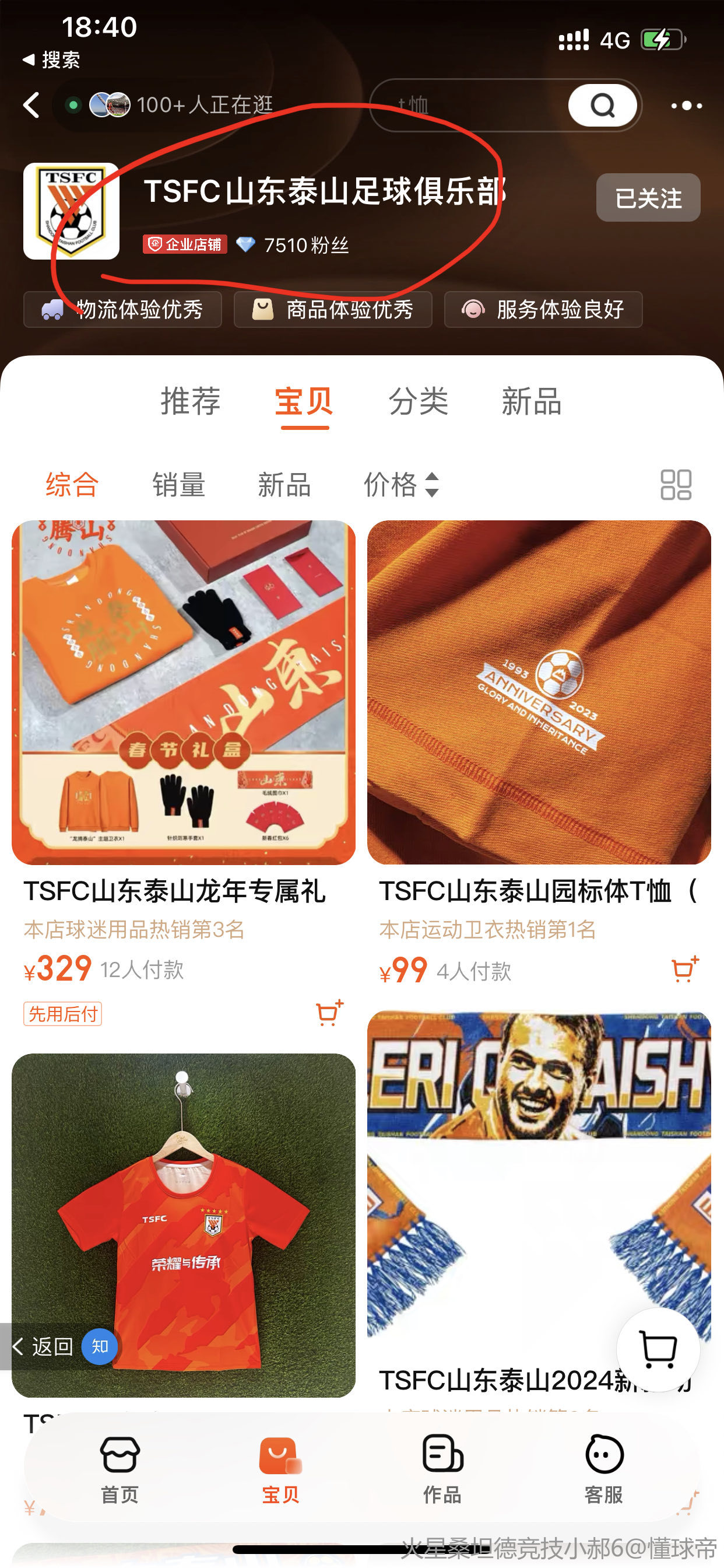The height and width of the screenshot is (1568, 724).
Task: Tap the 返回 知 floating return button
Action: 61,1346
